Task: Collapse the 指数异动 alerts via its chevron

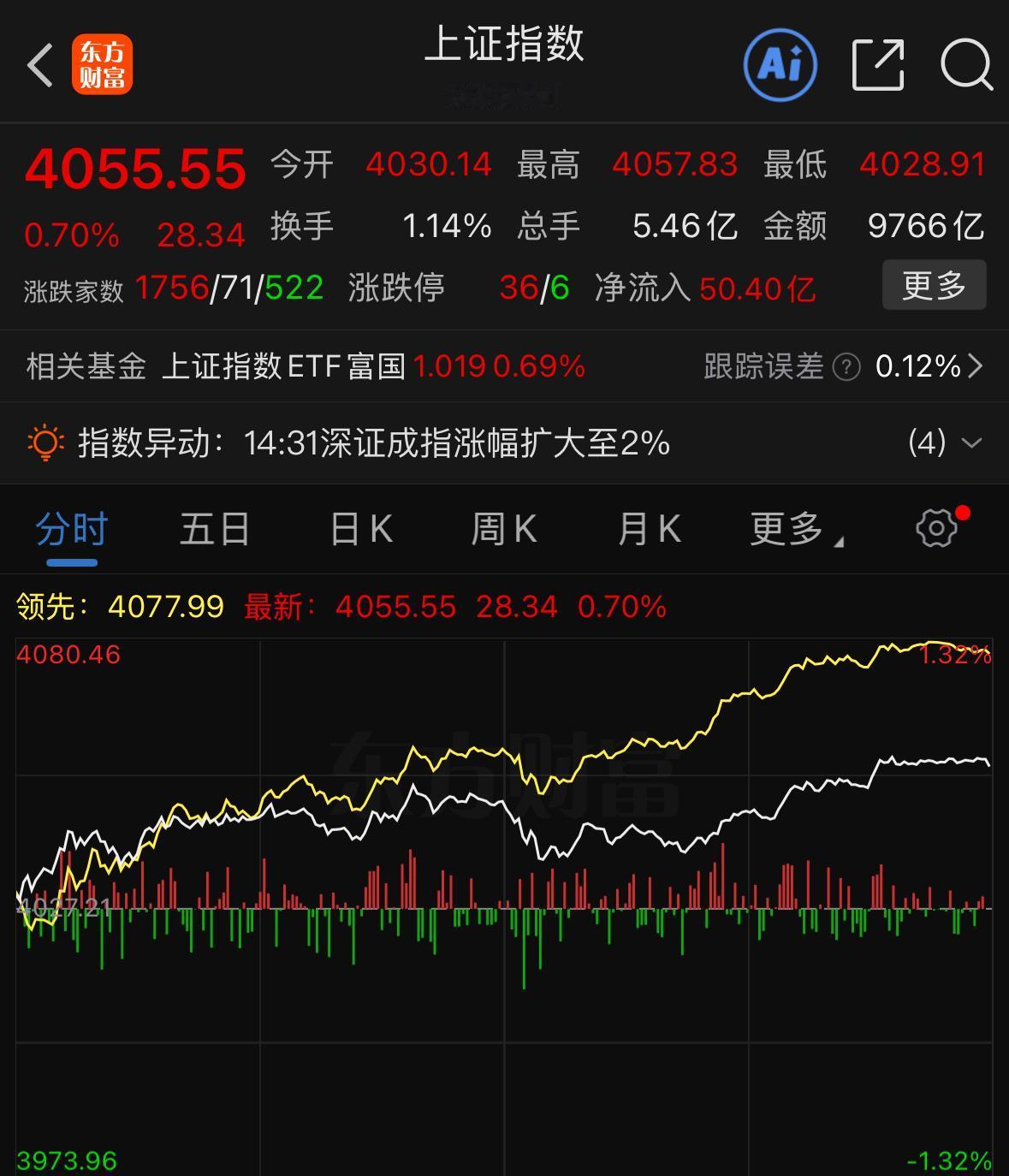Action: pyautogui.click(x=971, y=443)
